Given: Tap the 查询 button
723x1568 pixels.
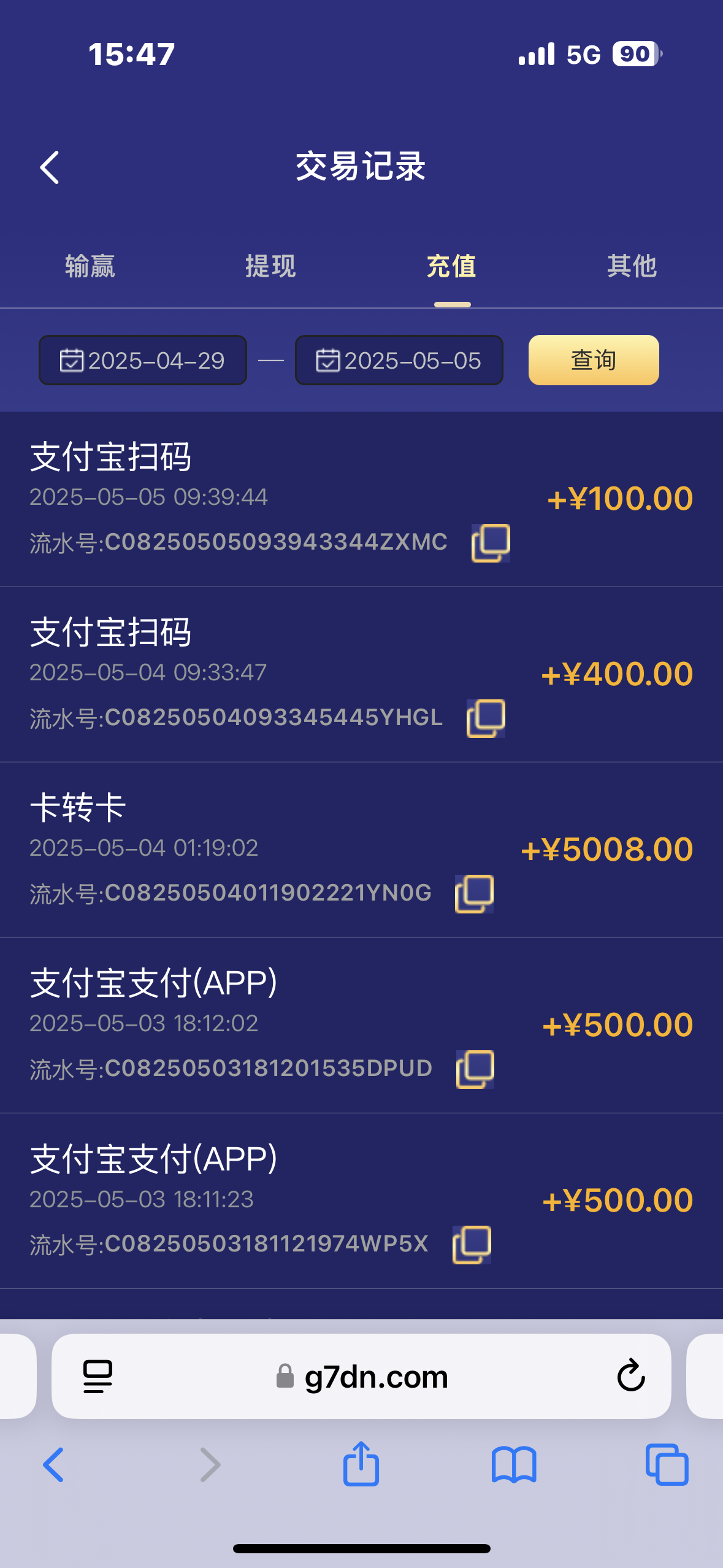Looking at the screenshot, I should coord(594,360).
